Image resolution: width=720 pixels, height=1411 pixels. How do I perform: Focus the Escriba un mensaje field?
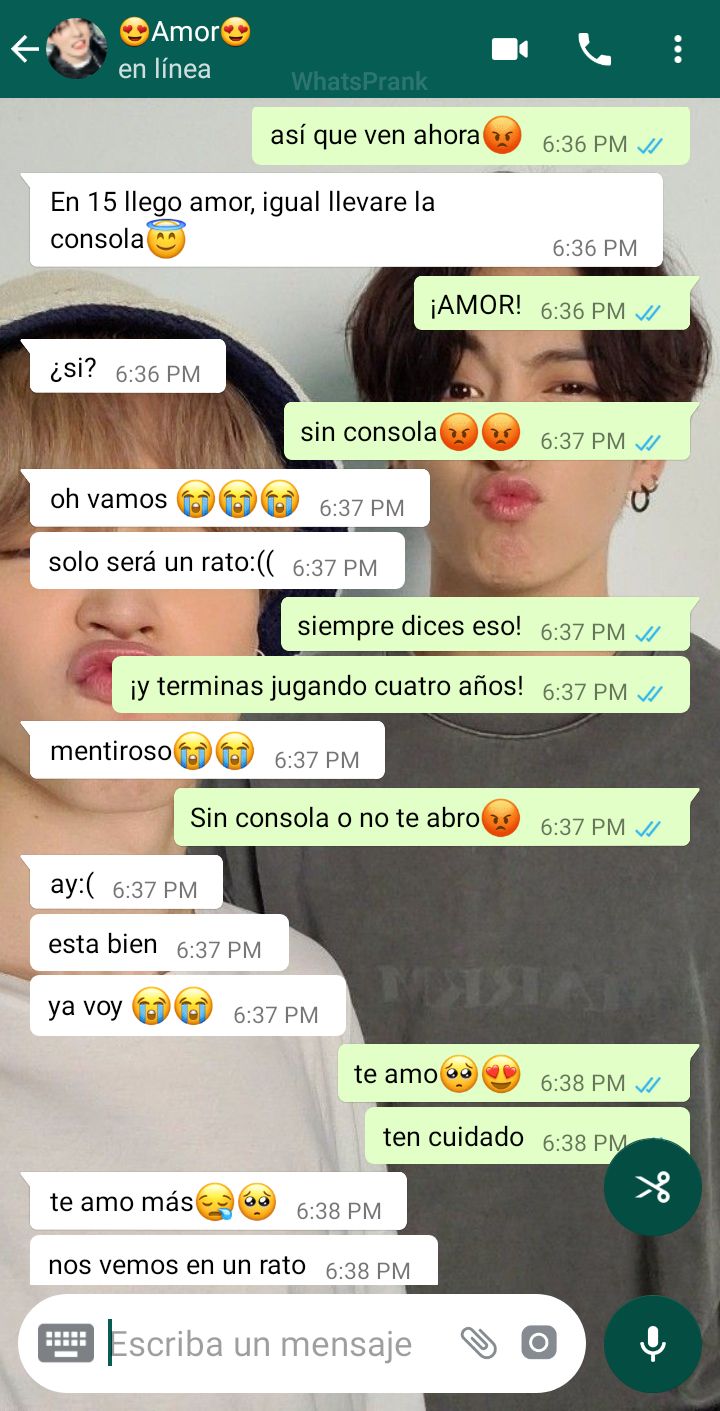270,1344
